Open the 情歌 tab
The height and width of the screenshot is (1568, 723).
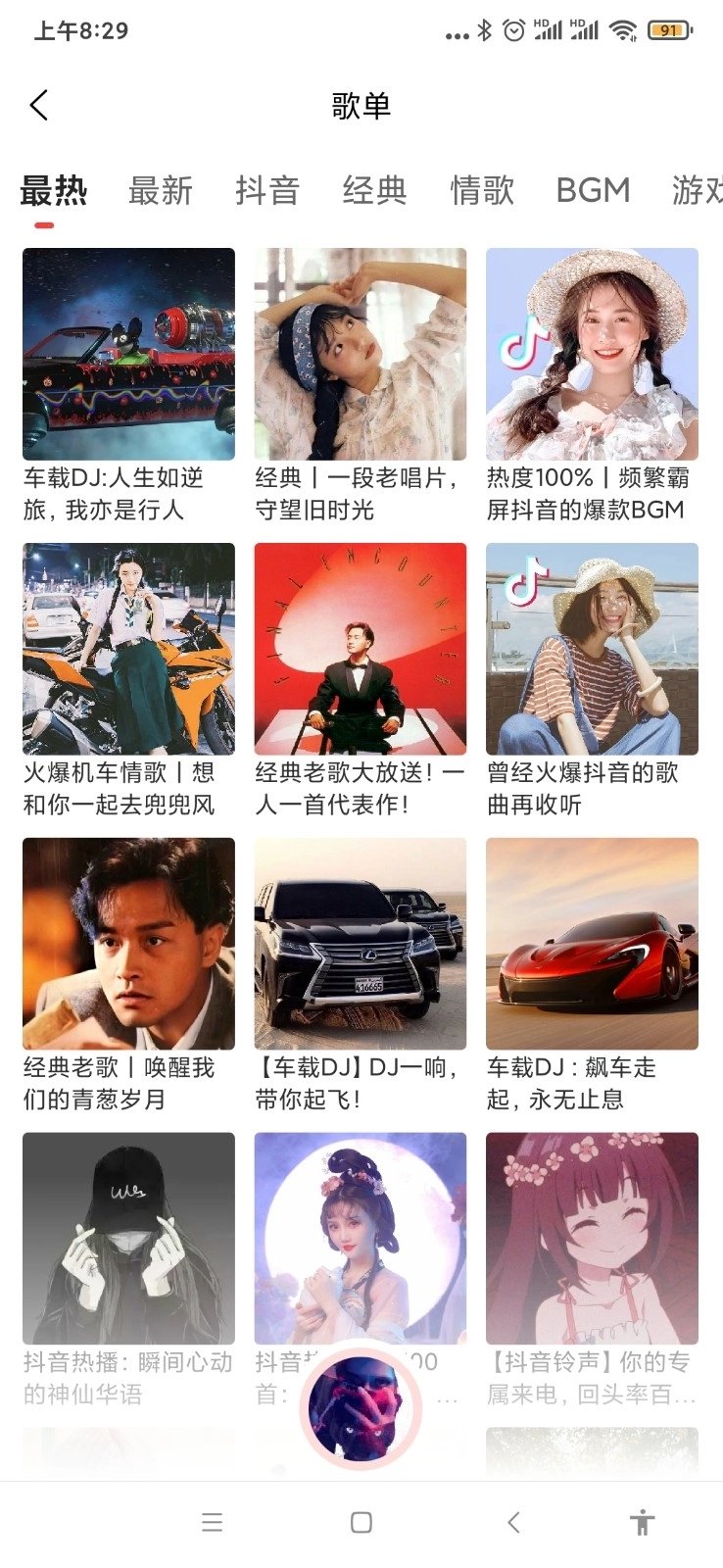tap(482, 190)
